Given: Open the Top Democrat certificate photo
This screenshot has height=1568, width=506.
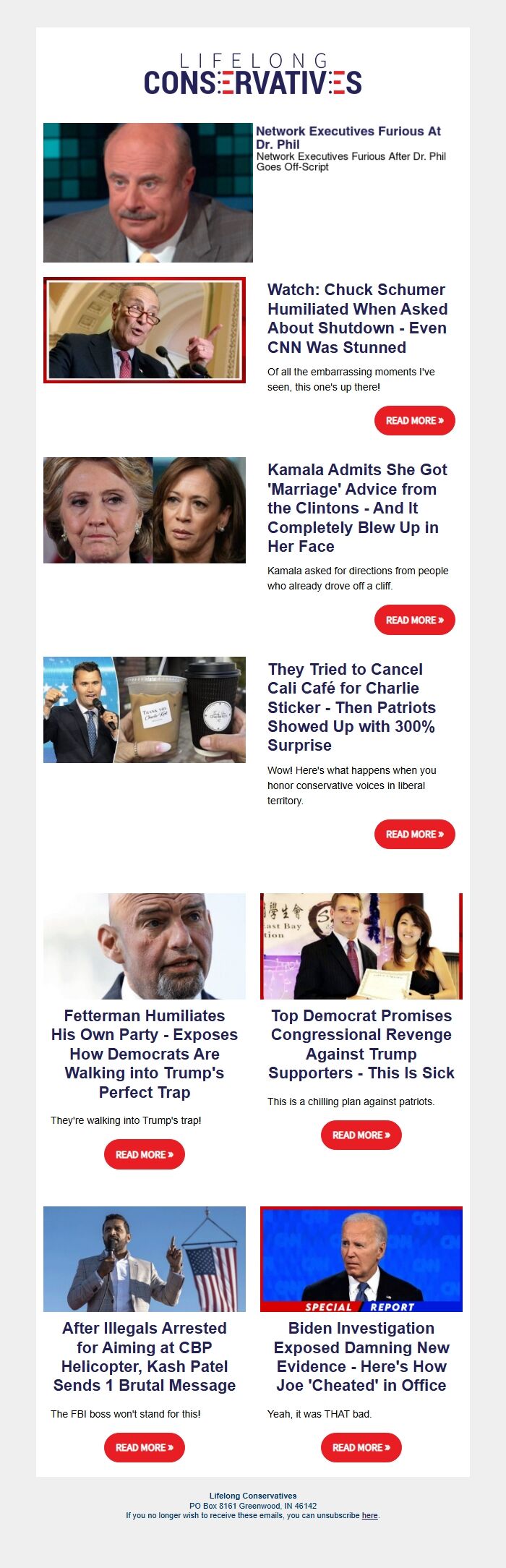Looking at the screenshot, I should [361, 946].
